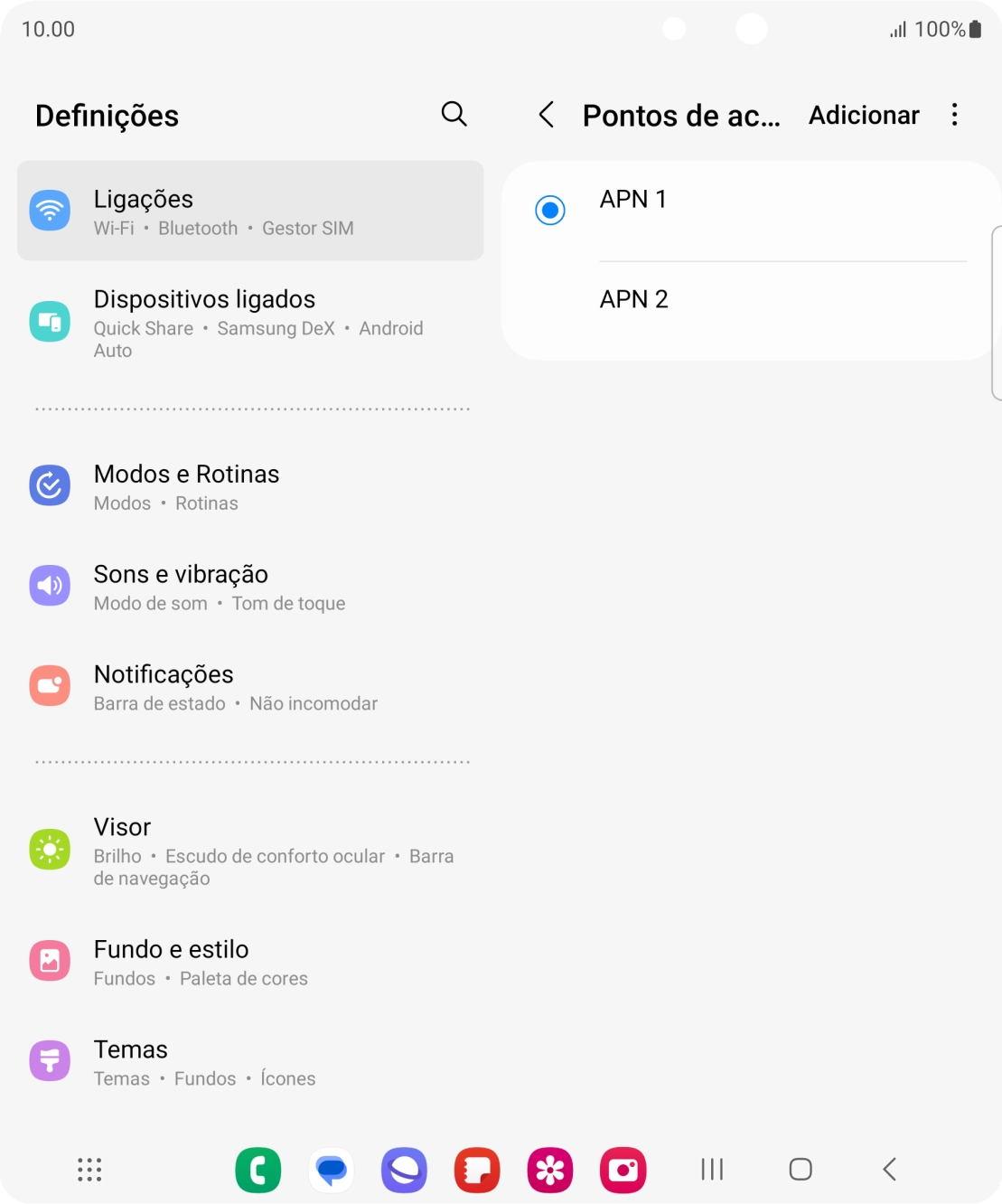Select the Visor brightness icon
This screenshot has width=1002, height=1204.
51,849
